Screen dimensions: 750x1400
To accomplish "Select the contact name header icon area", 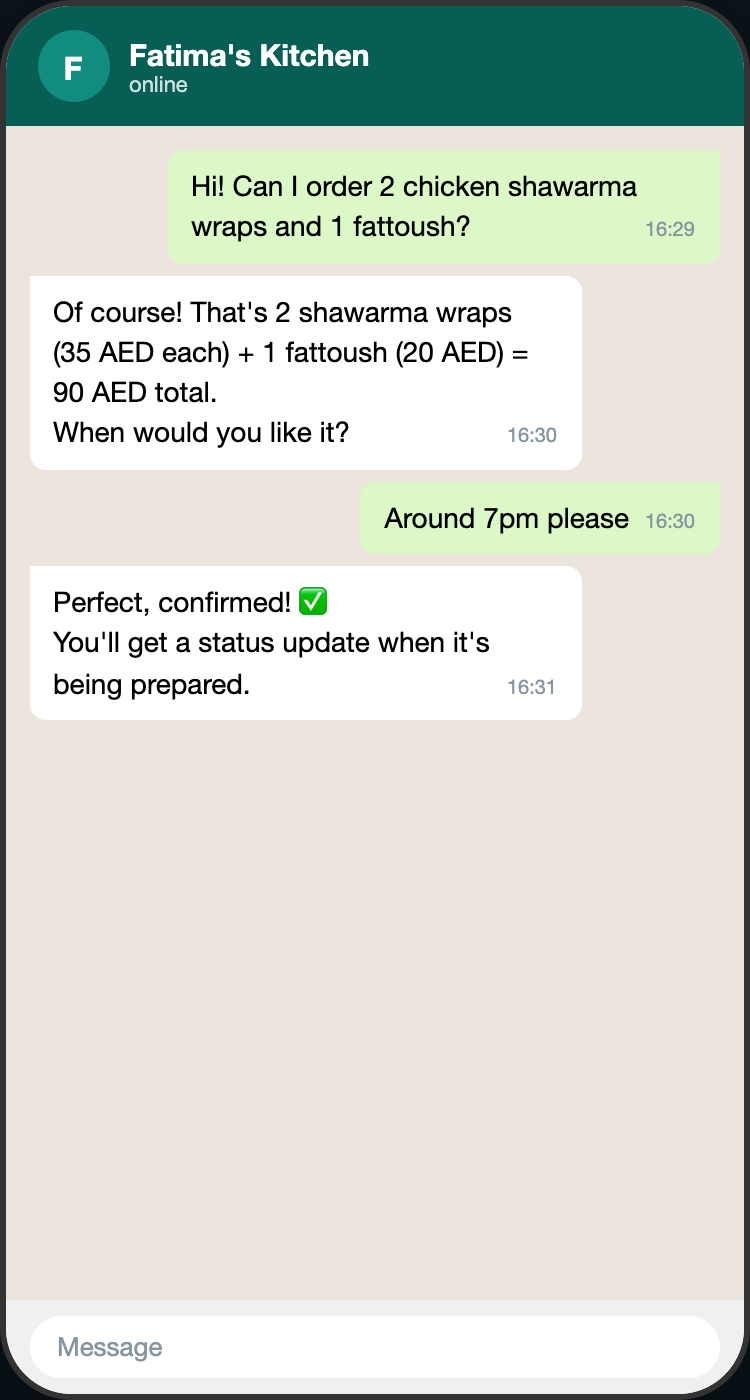I will (x=74, y=66).
